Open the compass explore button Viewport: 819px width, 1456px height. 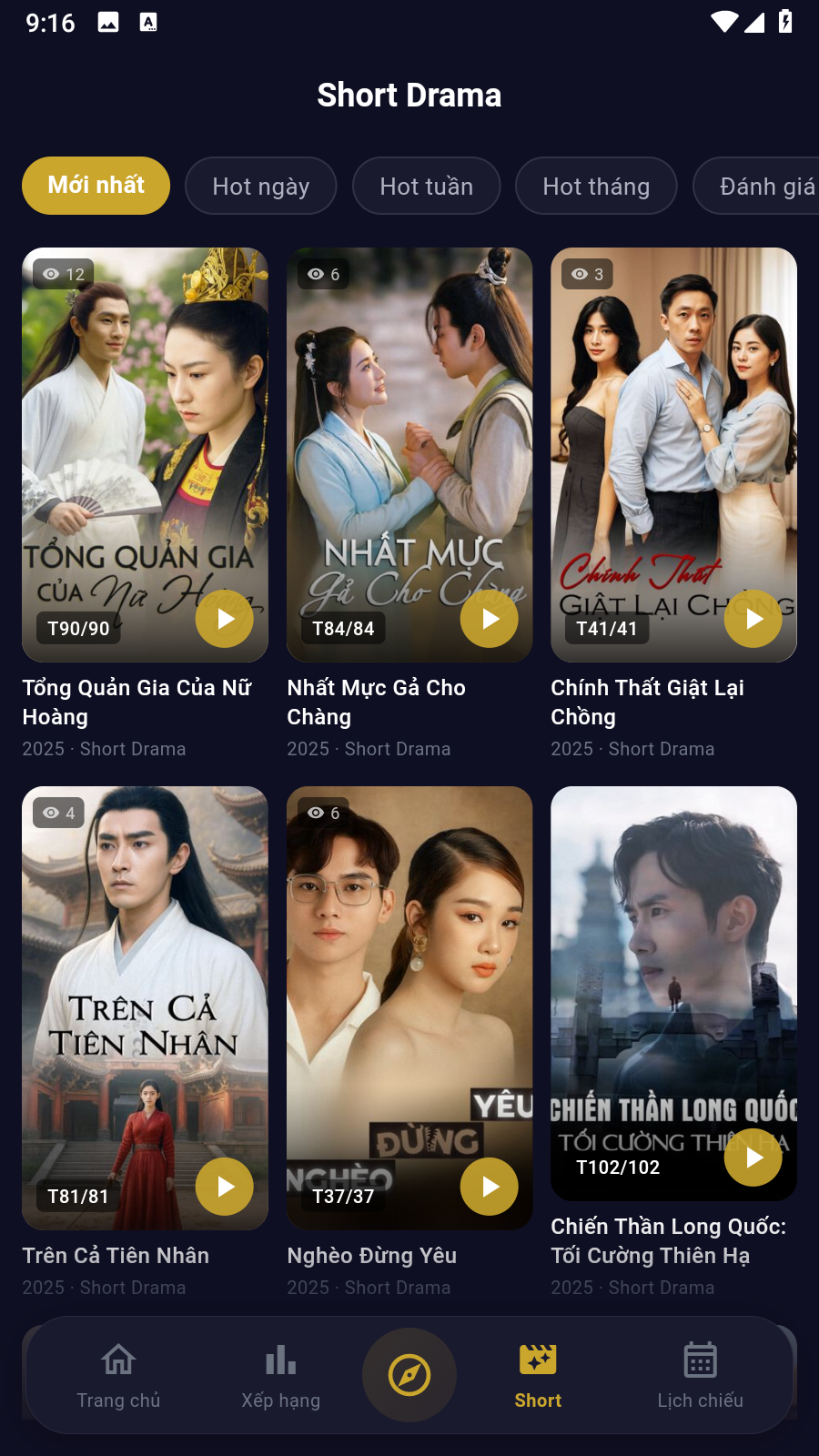click(409, 1375)
